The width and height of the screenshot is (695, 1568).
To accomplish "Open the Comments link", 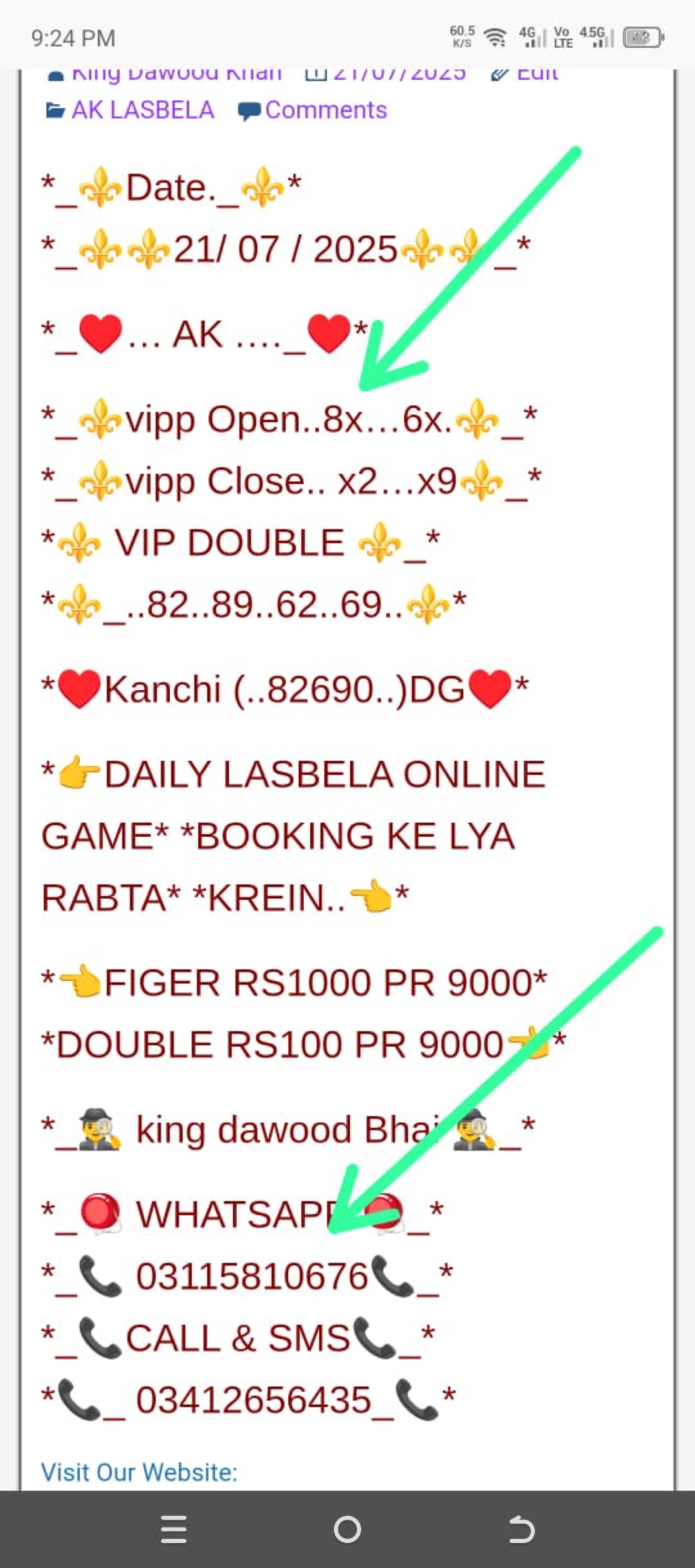I will pos(326,110).
